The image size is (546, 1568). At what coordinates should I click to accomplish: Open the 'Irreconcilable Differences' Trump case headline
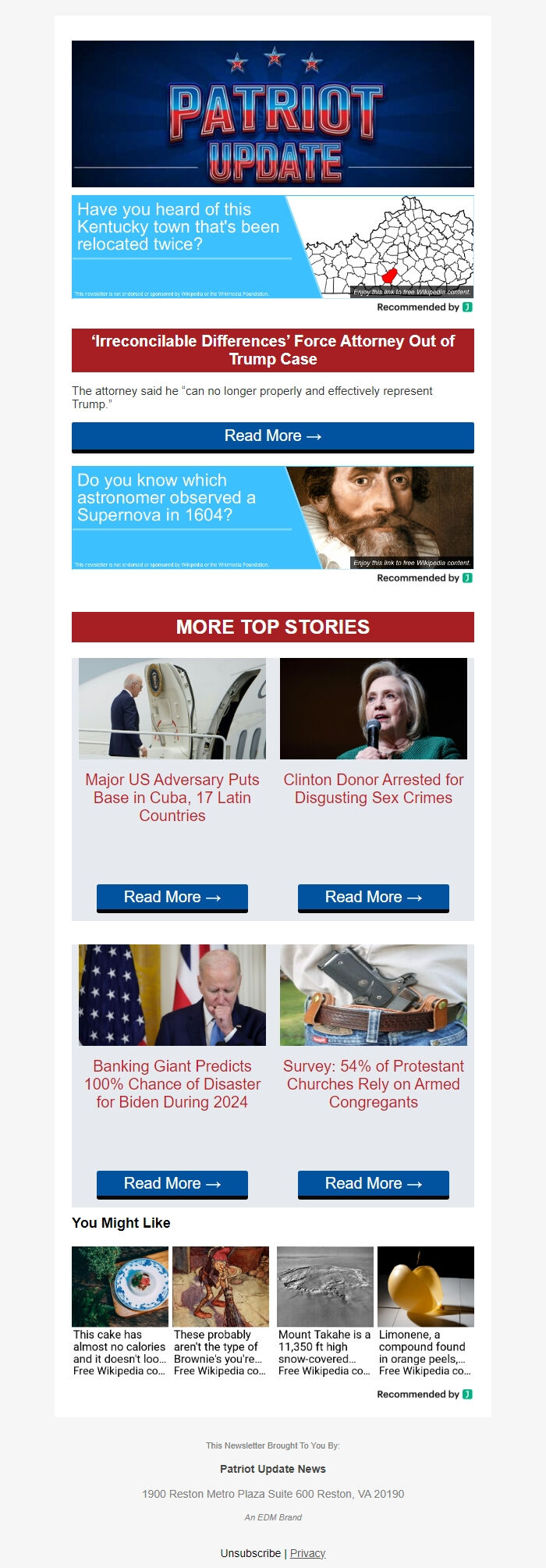point(272,350)
